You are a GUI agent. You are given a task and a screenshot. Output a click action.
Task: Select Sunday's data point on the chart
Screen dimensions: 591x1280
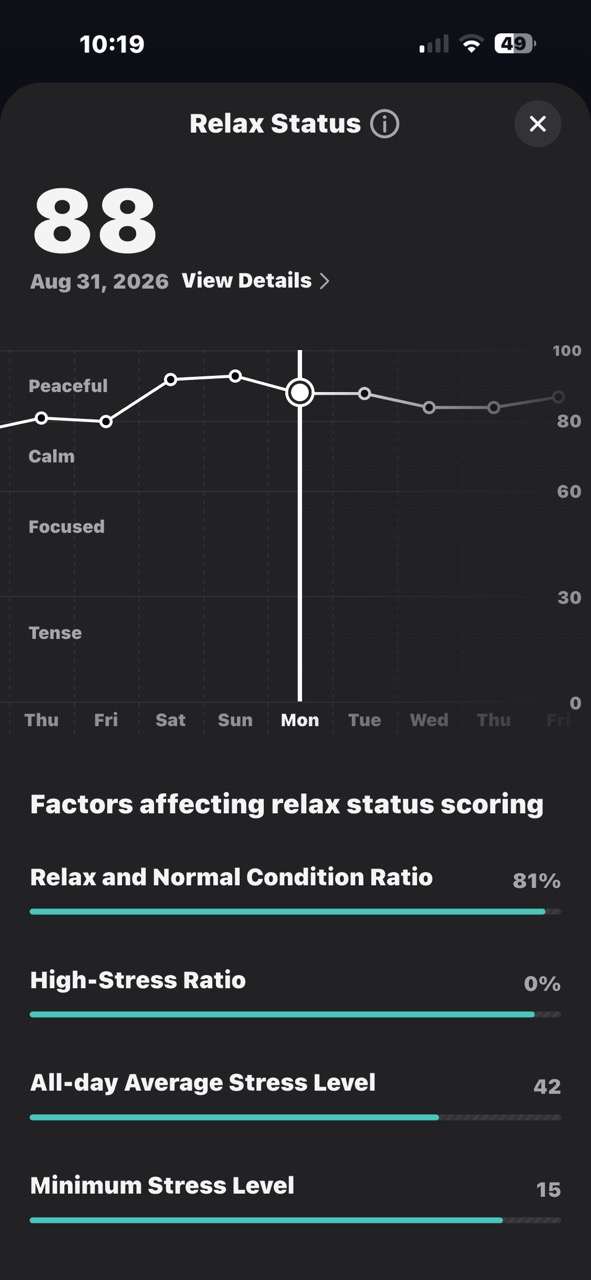(x=235, y=376)
